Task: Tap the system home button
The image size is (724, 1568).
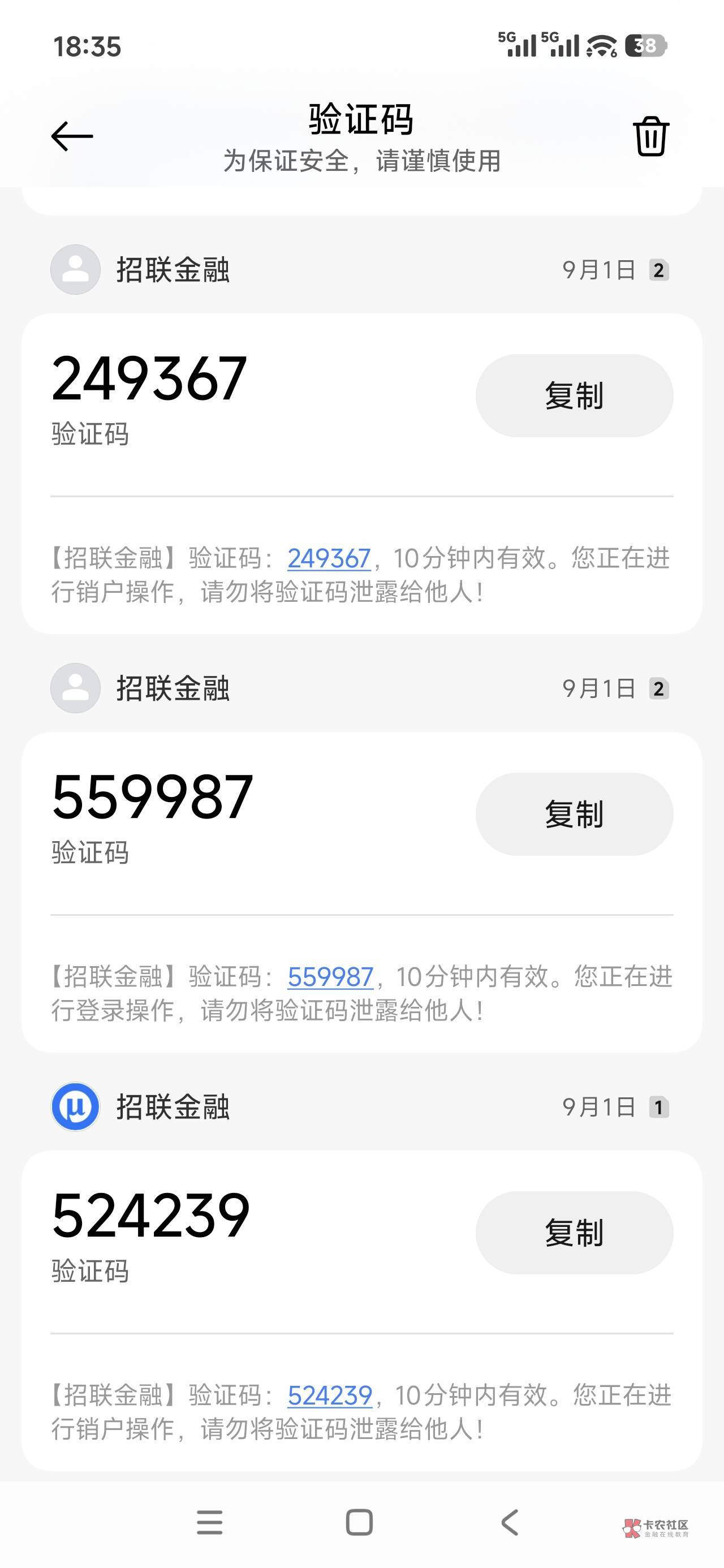Action: coord(359,1522)
